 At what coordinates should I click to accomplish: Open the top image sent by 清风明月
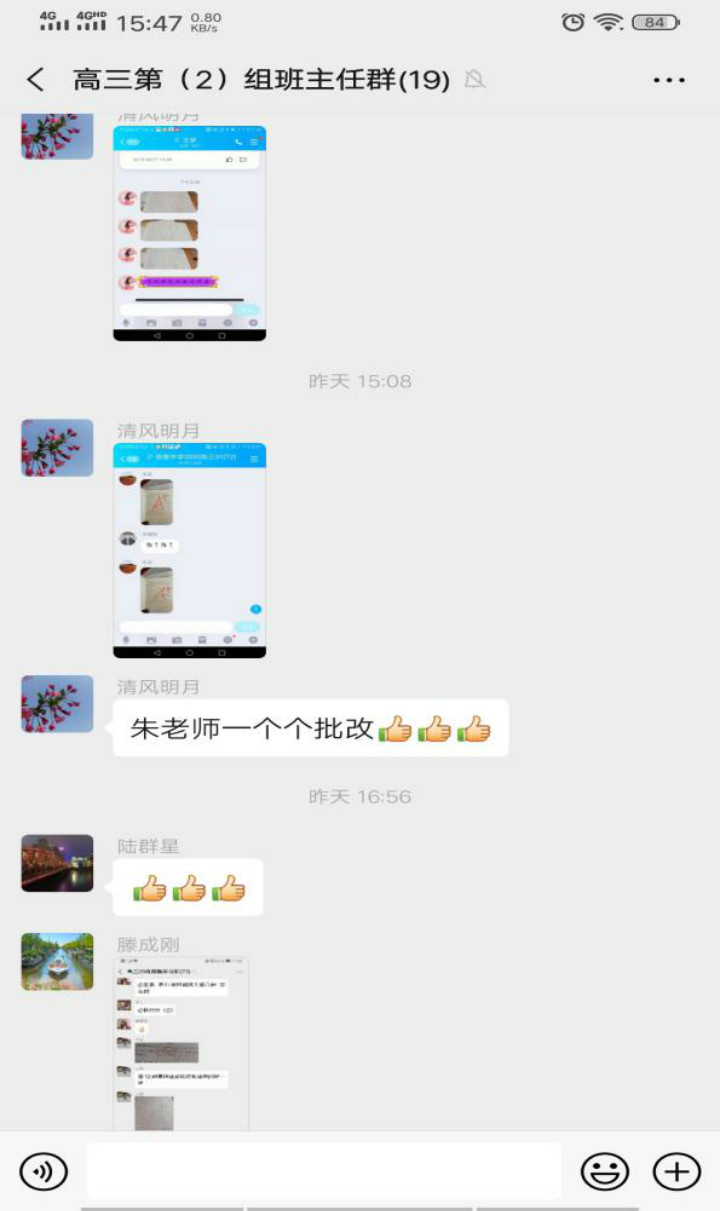(189, 232)
